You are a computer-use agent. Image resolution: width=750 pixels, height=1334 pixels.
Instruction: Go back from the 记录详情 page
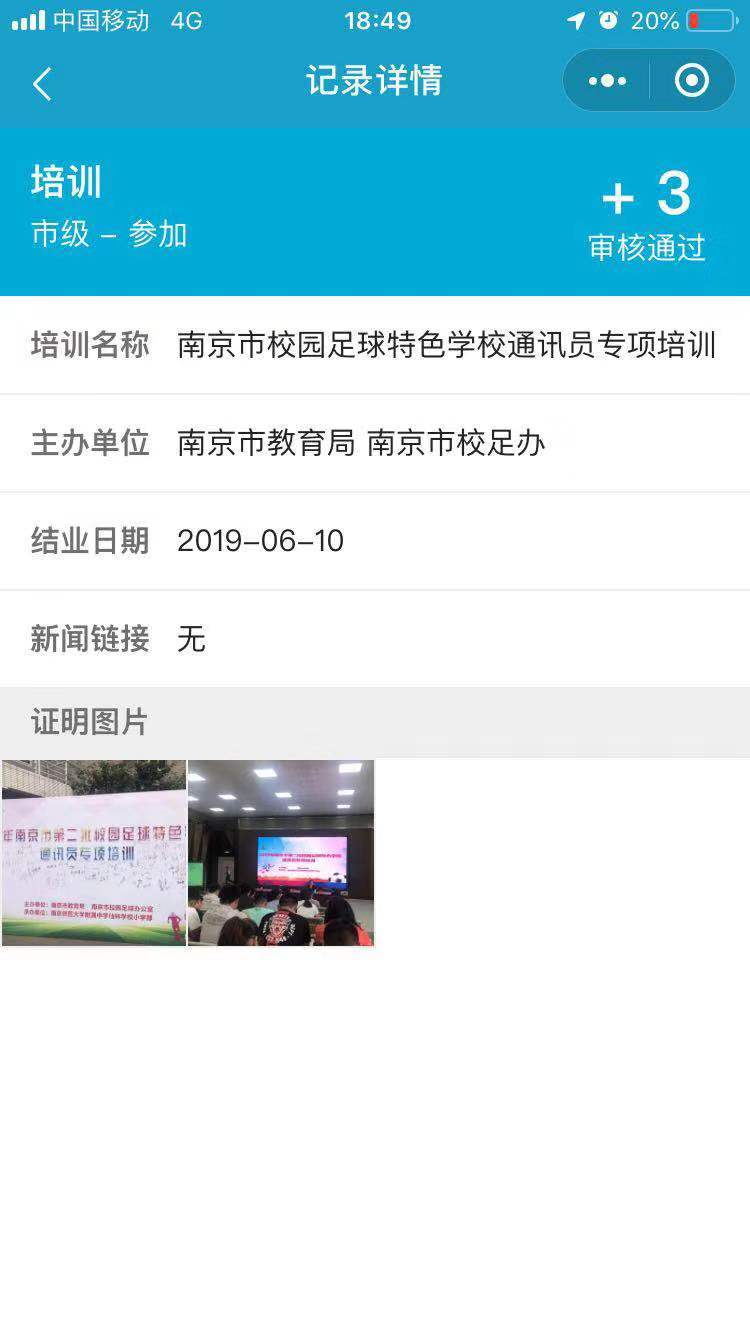tap(42, 84)
